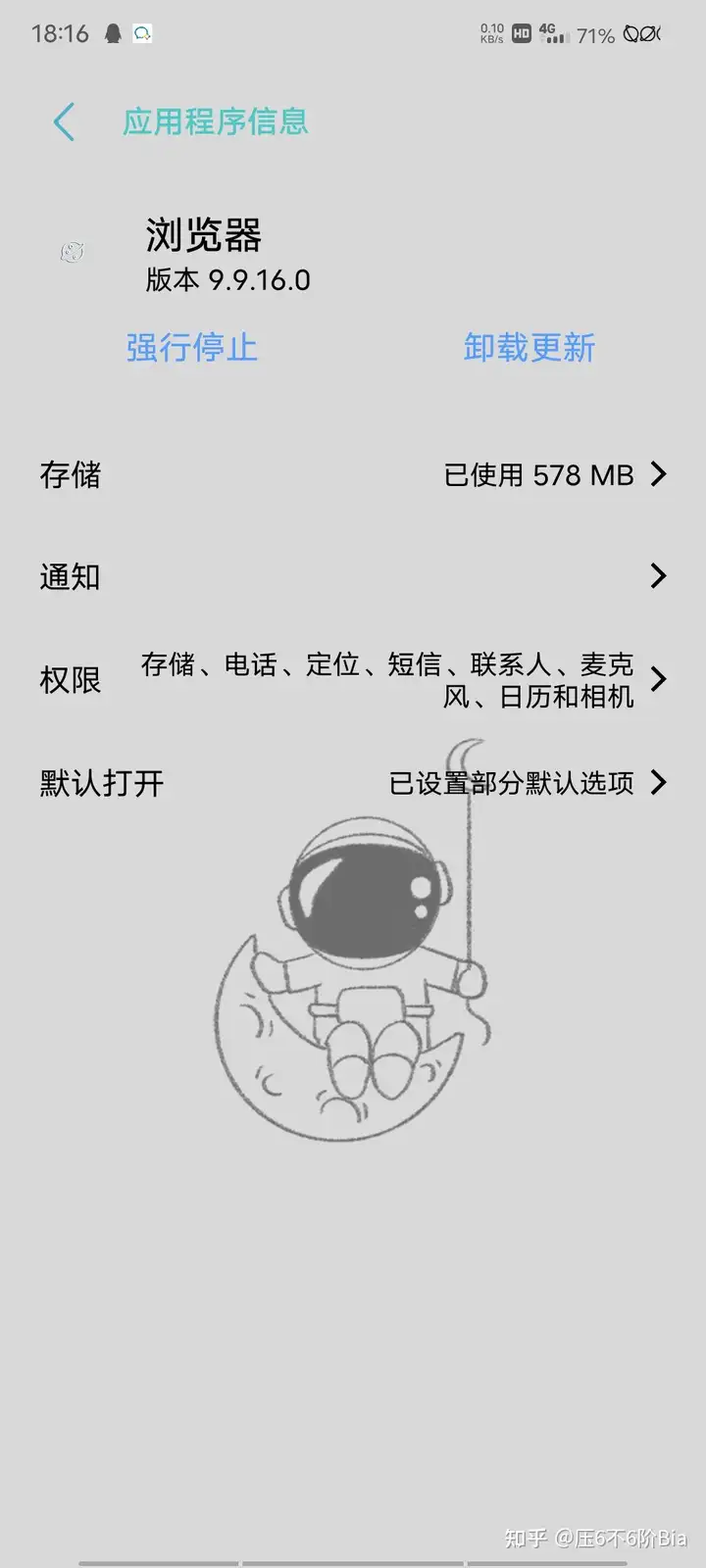Open the 存储 storage details row
The height and width of the screenshot is (1568, 706).
coord(353,475)
